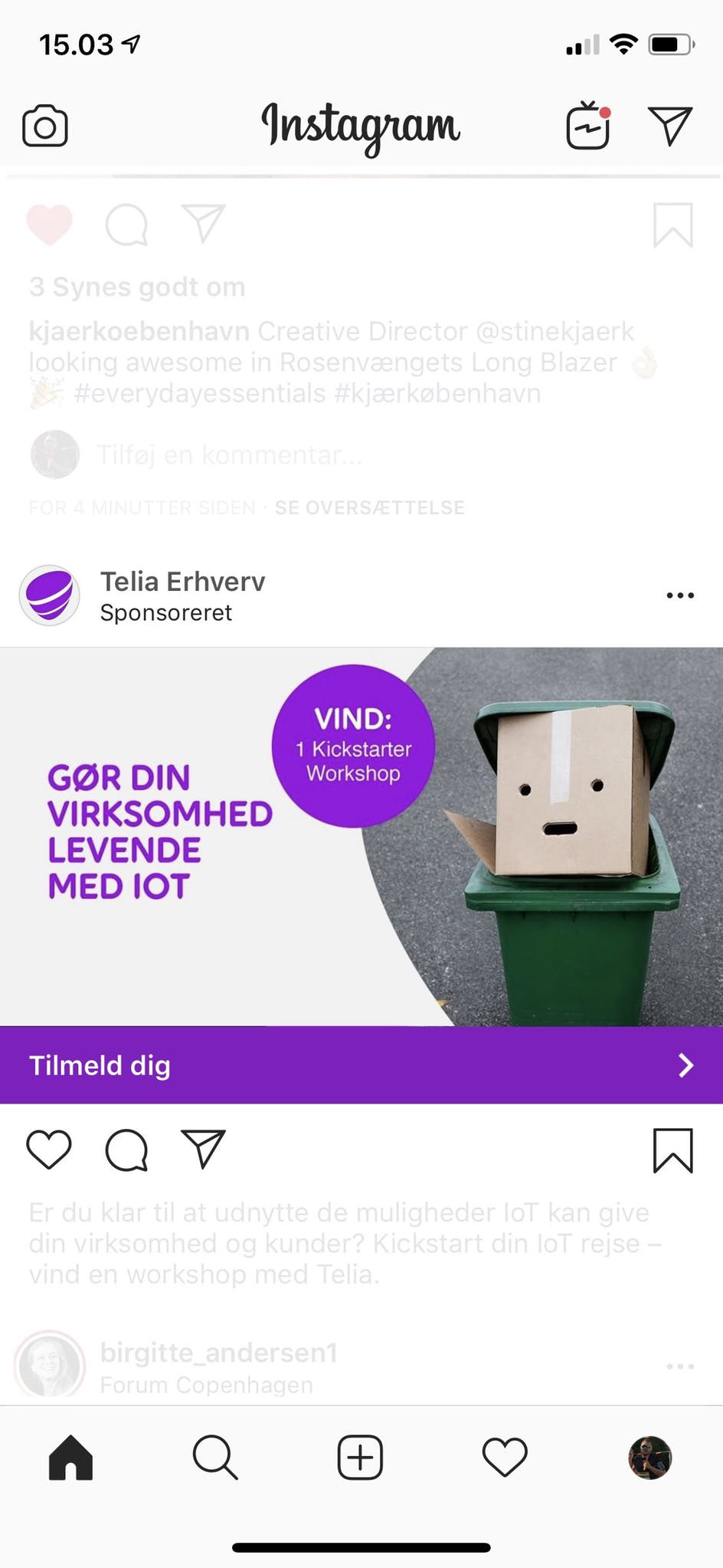The width and height of the screenshot is (723, 1568).
Task: Create a new post with the plus tab
Action: [360, 1457]
